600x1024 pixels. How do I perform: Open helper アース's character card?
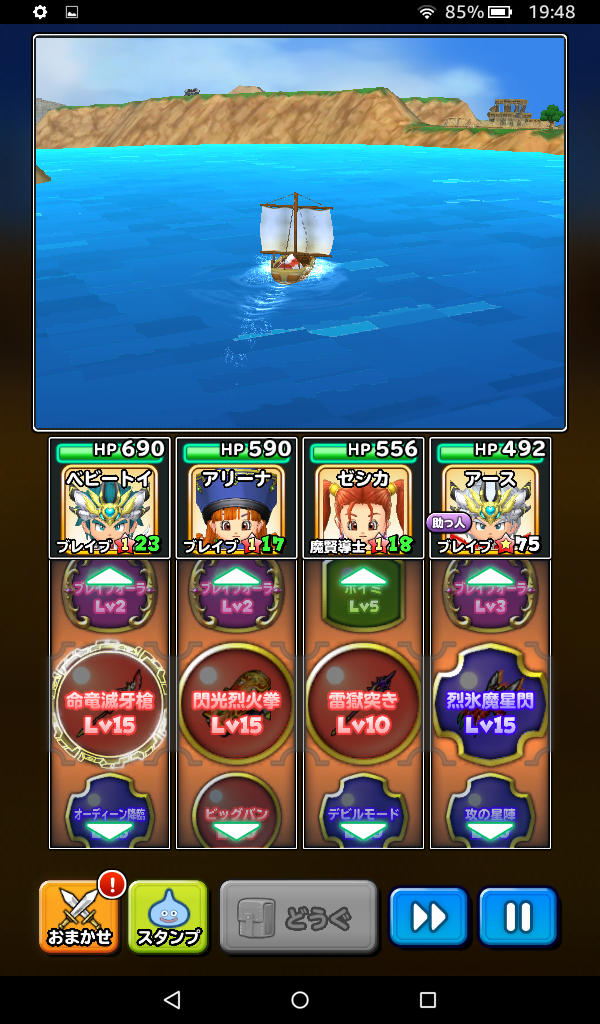point(490,498)
